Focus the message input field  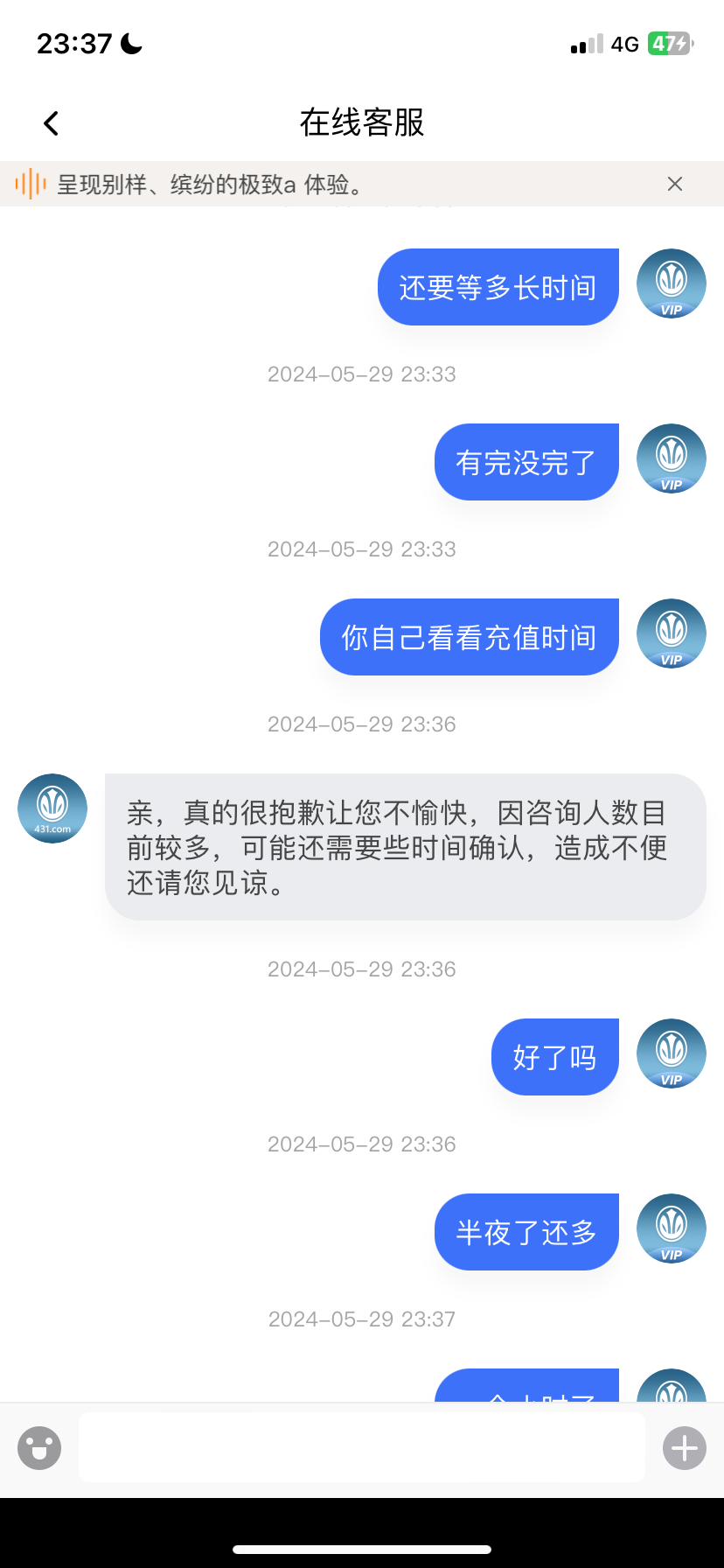pos(361,1448)
